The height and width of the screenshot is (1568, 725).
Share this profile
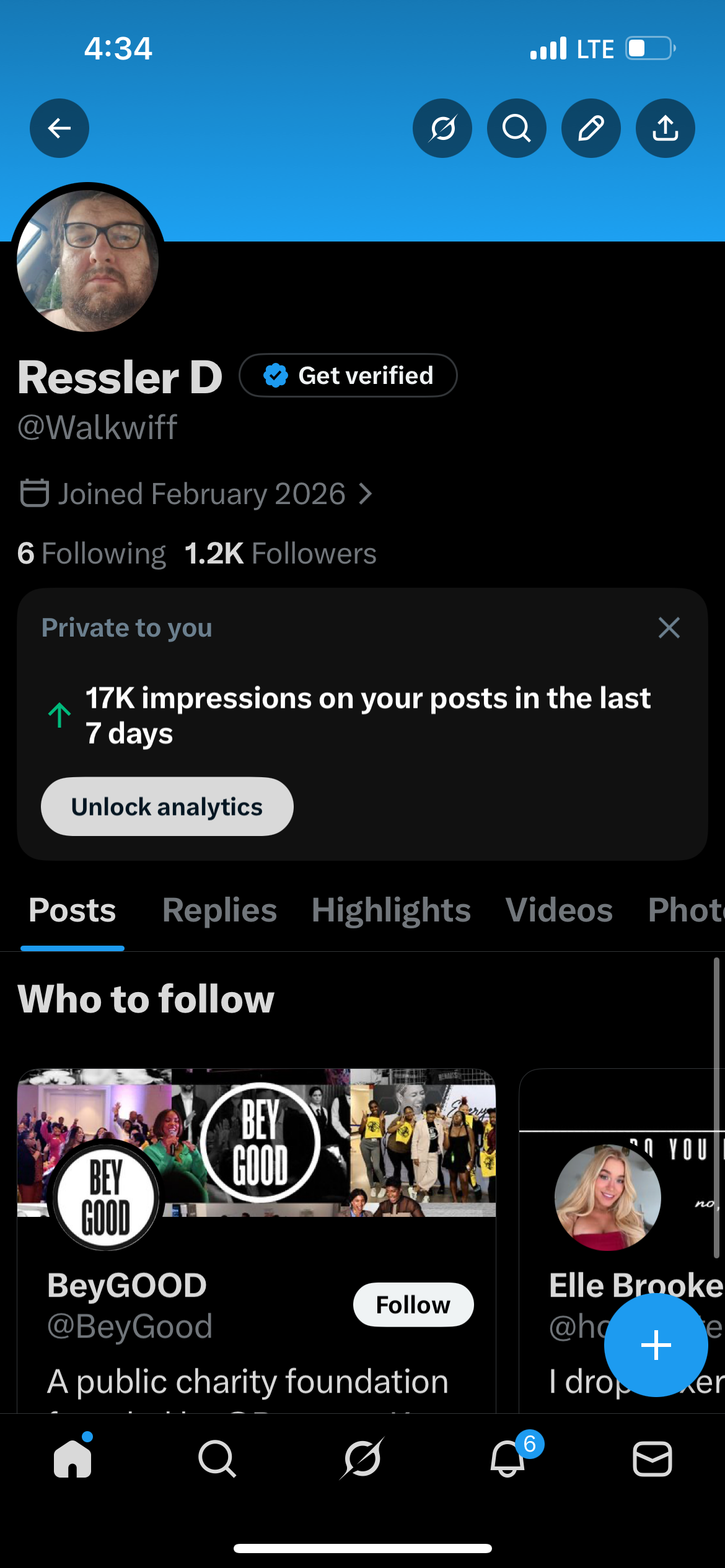click(x=666, y=128)
